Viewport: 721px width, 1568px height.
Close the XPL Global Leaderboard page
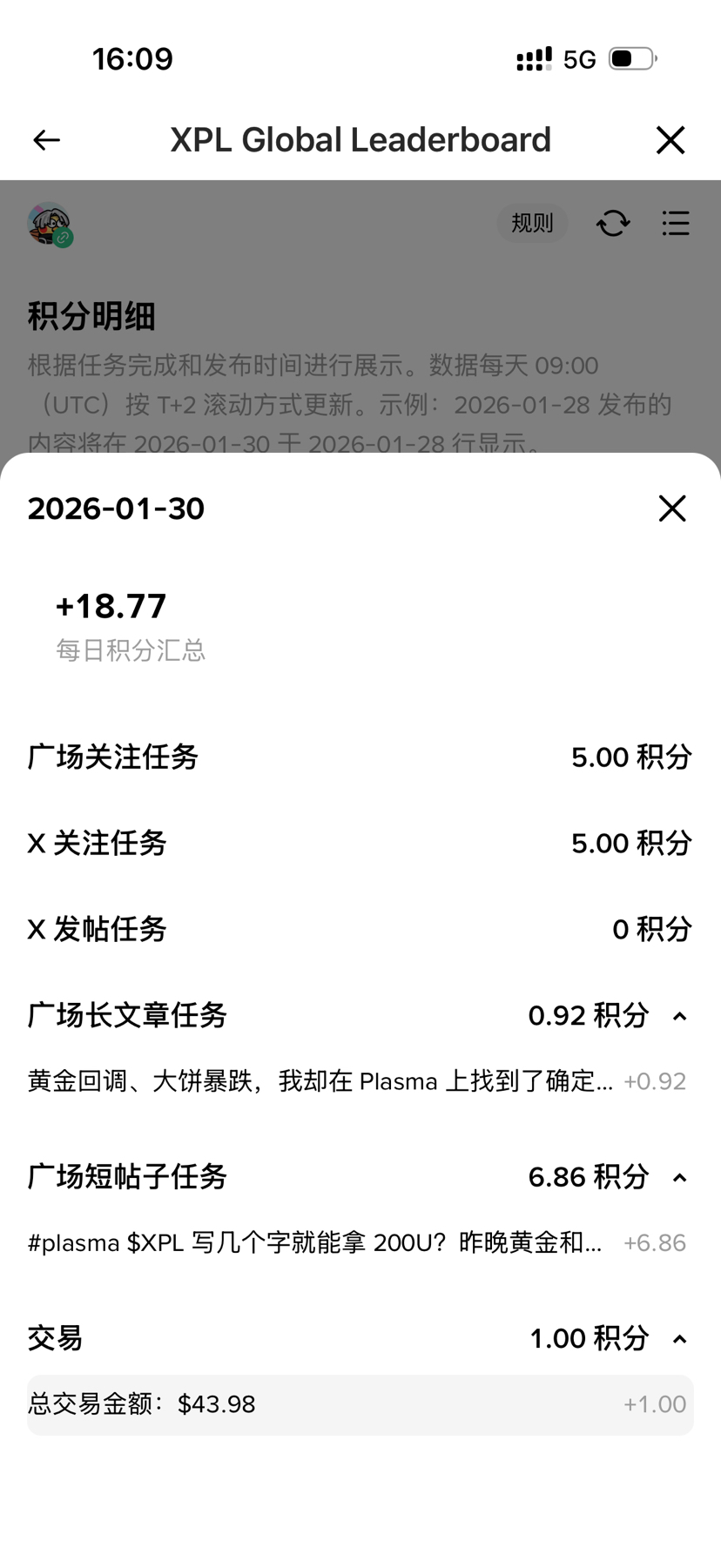(x=670, y=140)
